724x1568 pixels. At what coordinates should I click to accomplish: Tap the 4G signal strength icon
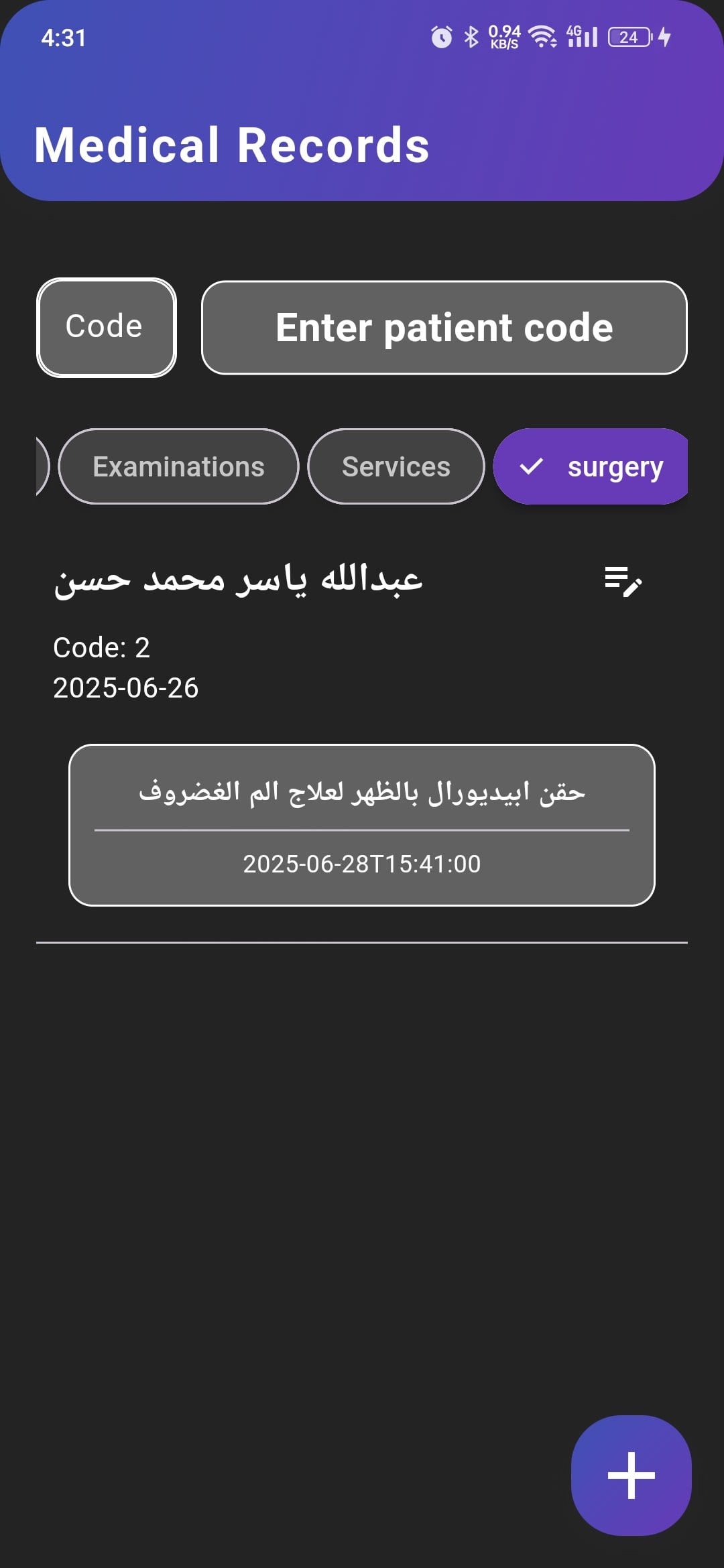[x=581, y=38]
